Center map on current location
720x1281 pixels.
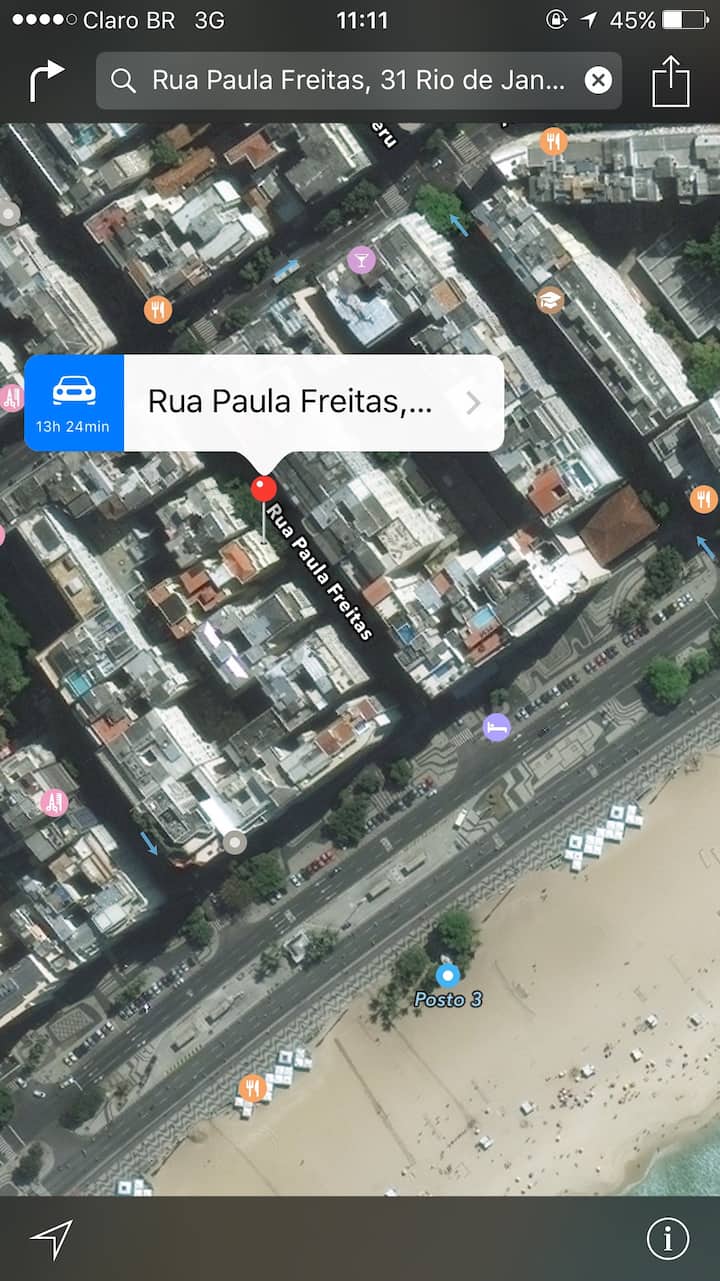click(50, 1239)
